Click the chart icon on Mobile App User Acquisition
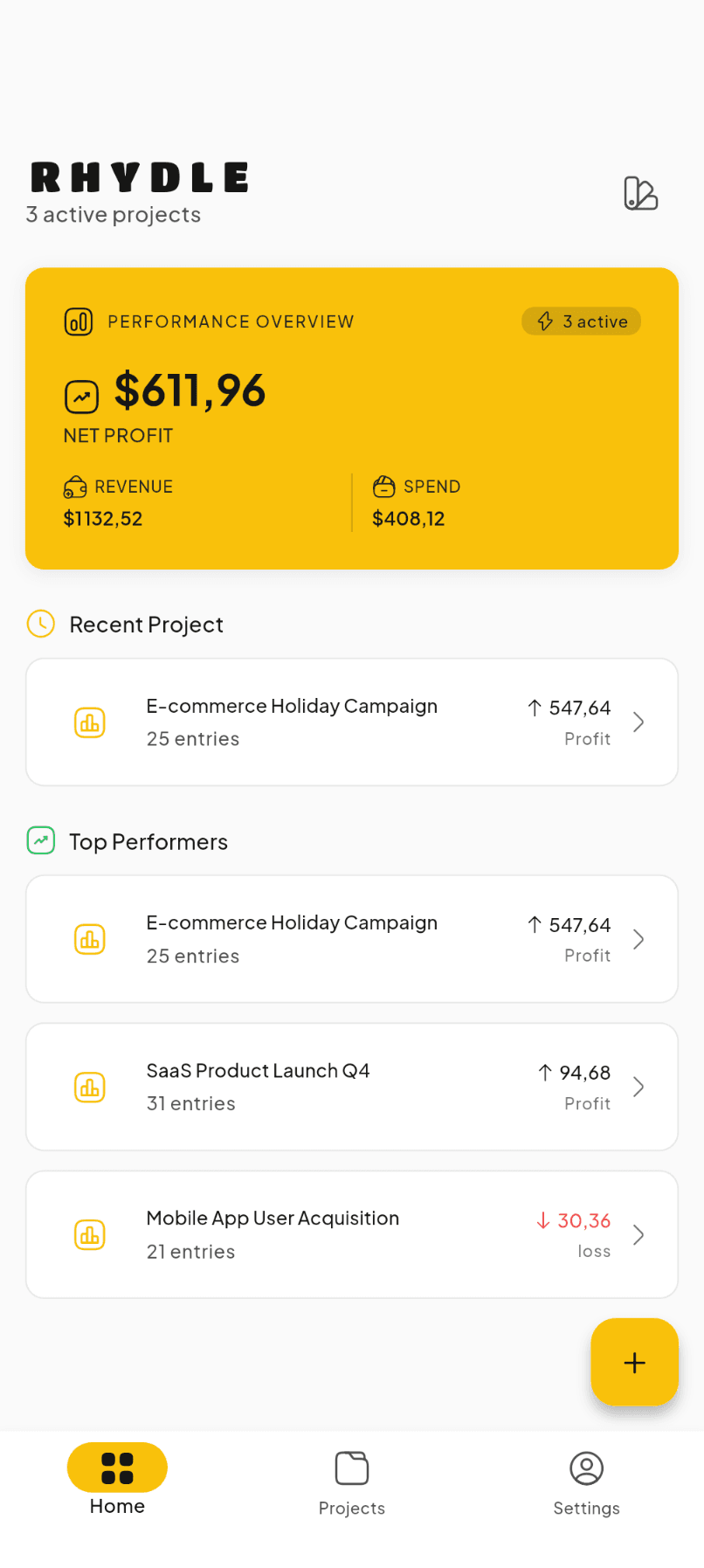This screenshot has width=704, height=1568. pyautogui.click(x=89, y=1234)
